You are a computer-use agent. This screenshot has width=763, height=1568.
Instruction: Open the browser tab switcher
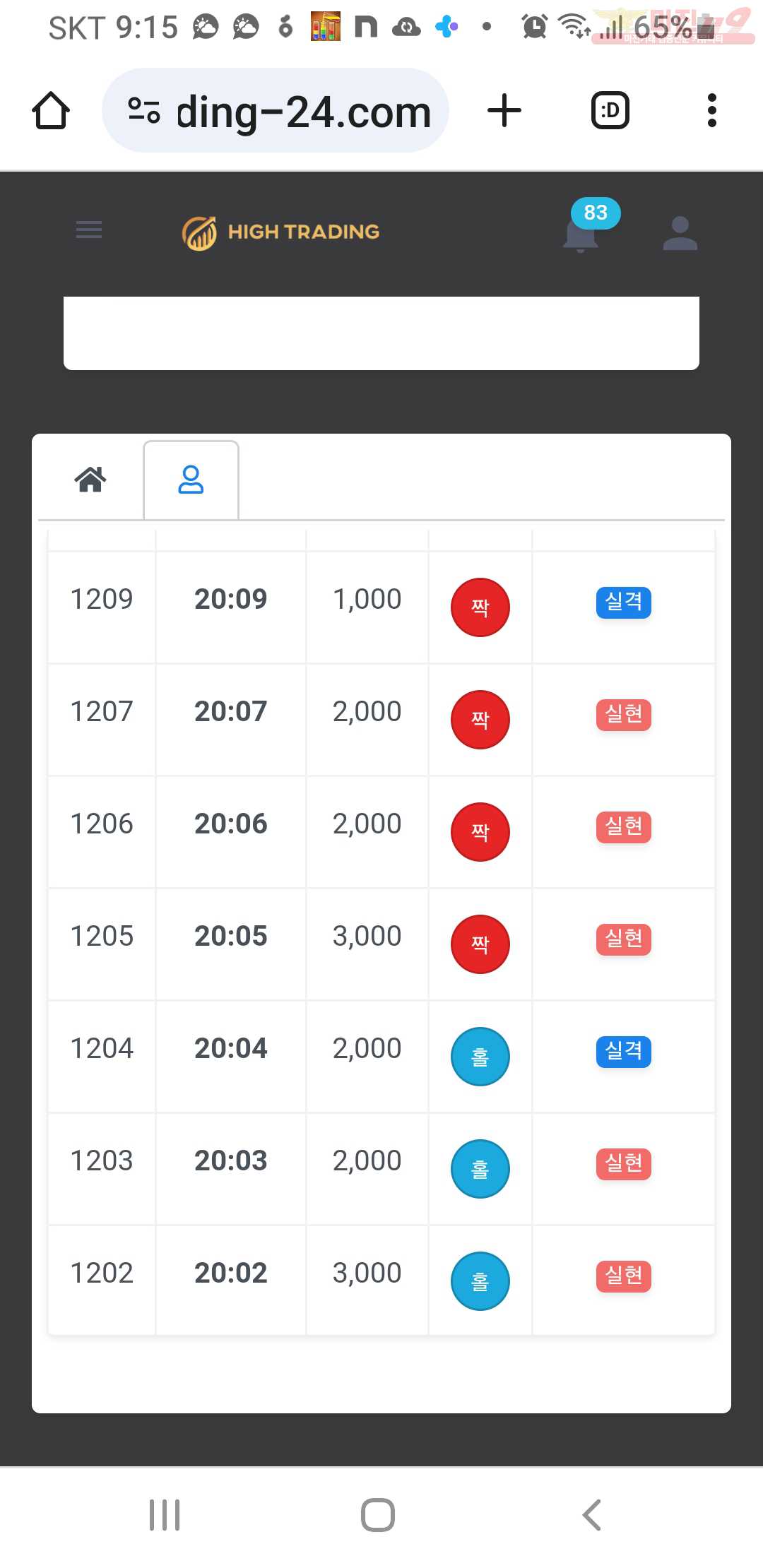(610, 111)
